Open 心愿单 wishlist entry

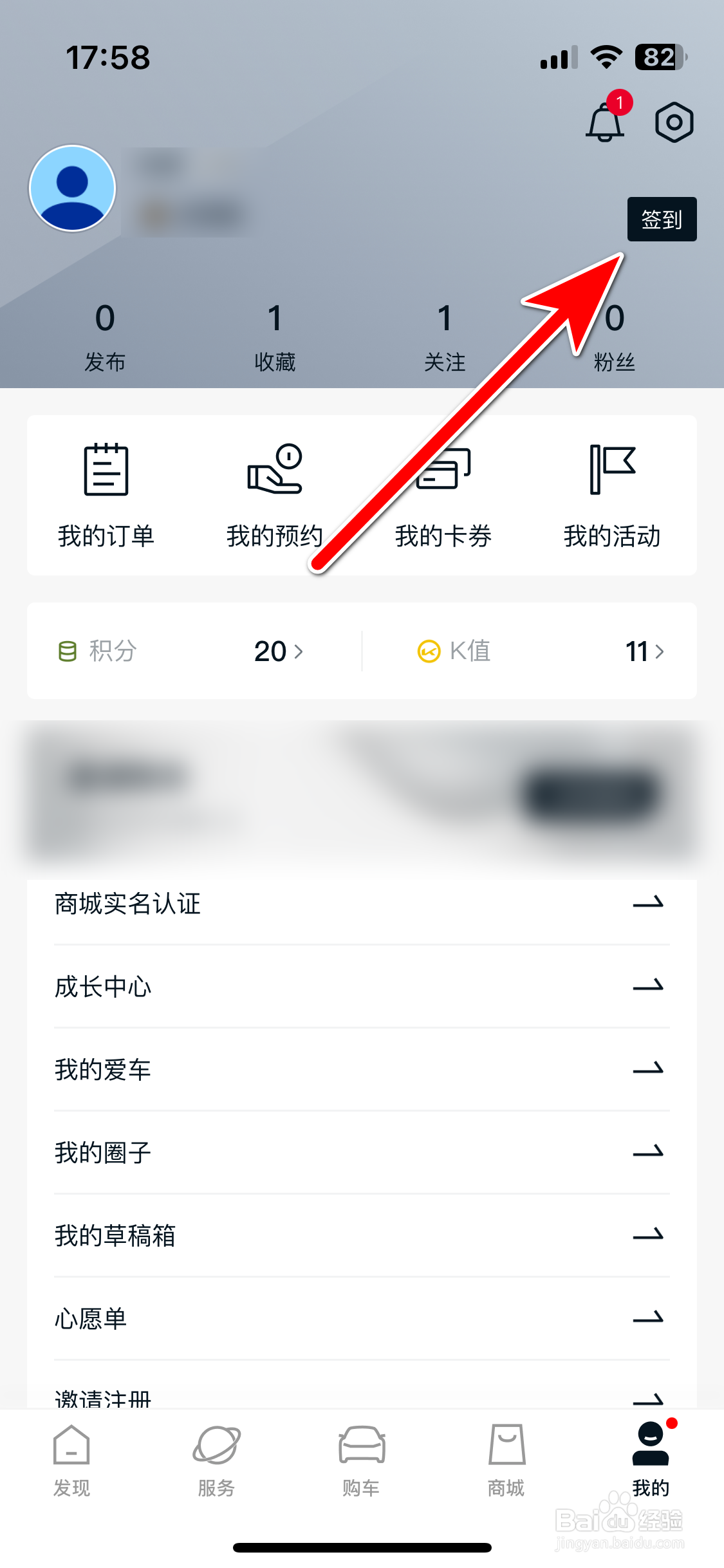click(91, 1318)
